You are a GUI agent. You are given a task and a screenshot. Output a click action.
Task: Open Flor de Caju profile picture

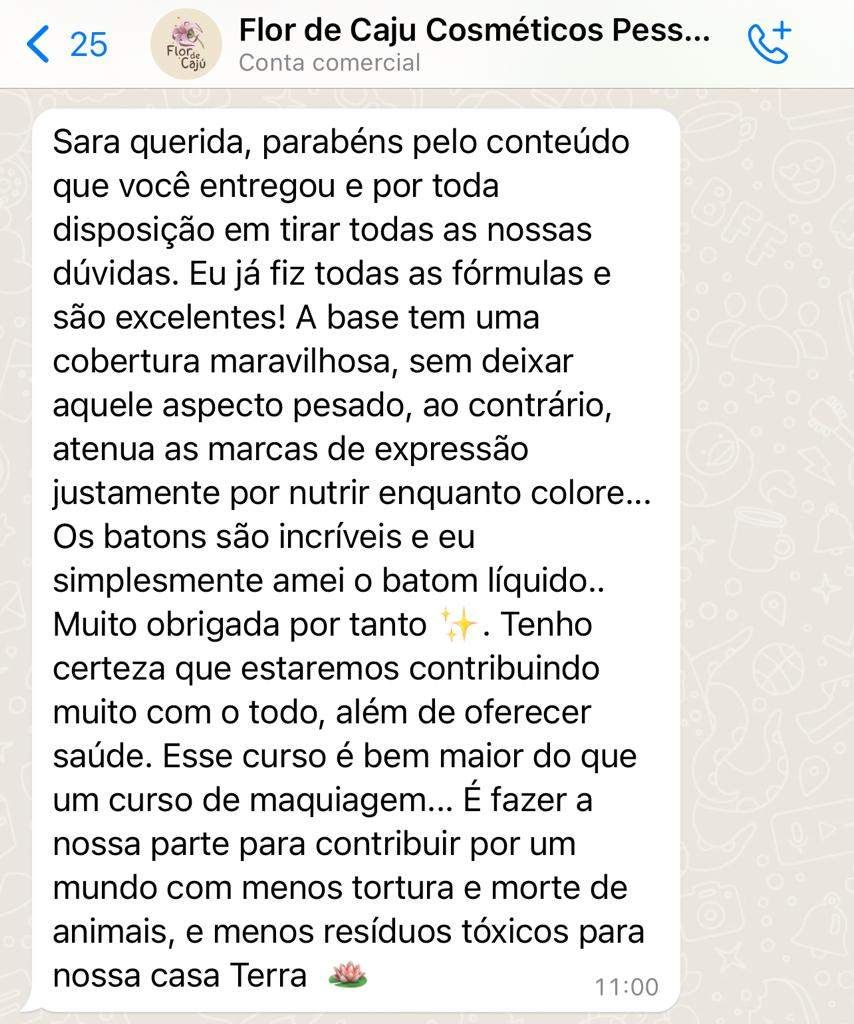(186, 45)
